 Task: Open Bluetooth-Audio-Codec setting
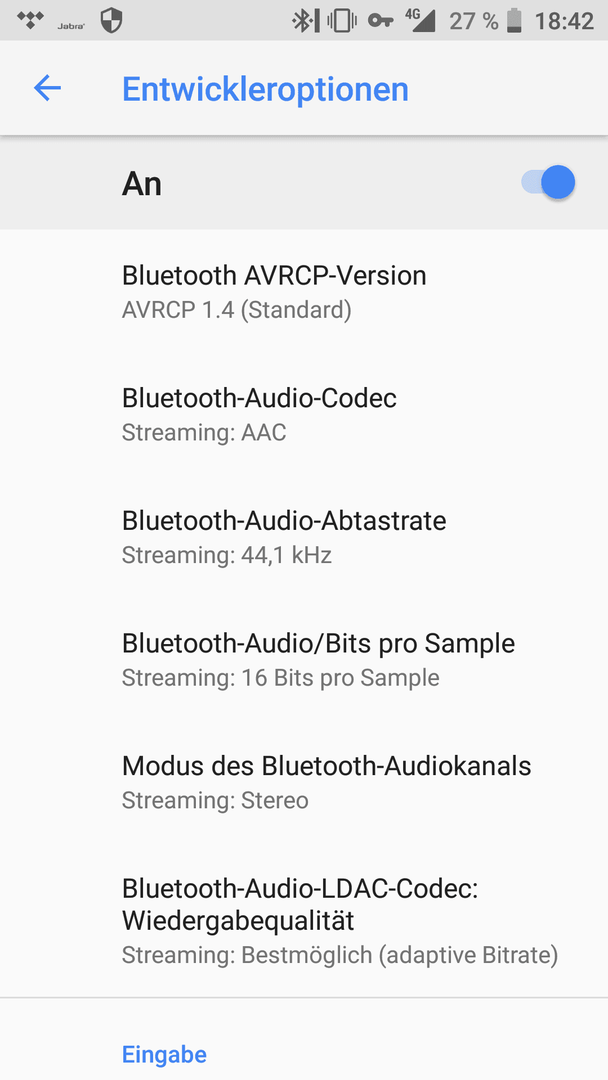(304, 414)
